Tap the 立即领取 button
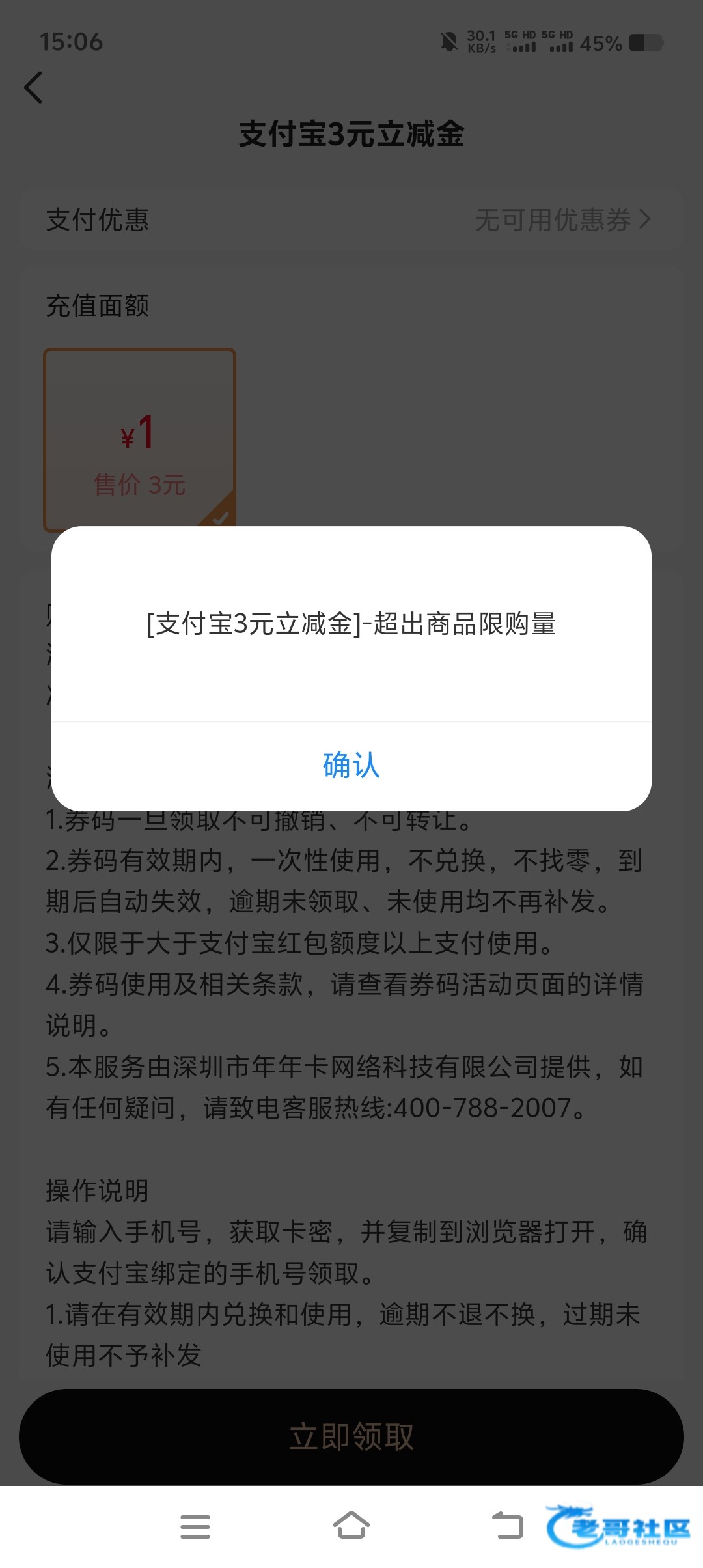The width and height of the screenshot is (703, 1568). tap(351, 1436)
